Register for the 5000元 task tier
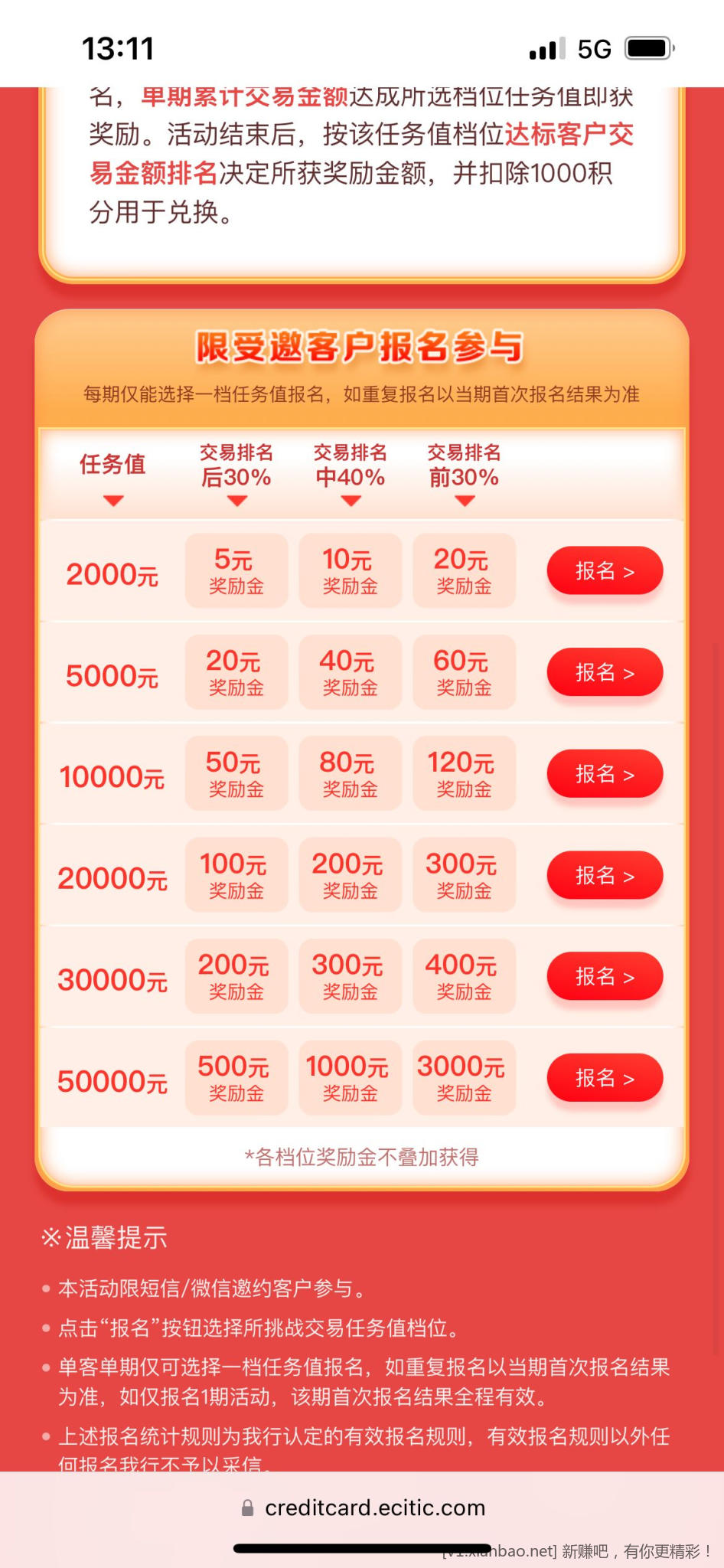The image size is (724, 1568). pyautogui.click(x=604, y=673)
